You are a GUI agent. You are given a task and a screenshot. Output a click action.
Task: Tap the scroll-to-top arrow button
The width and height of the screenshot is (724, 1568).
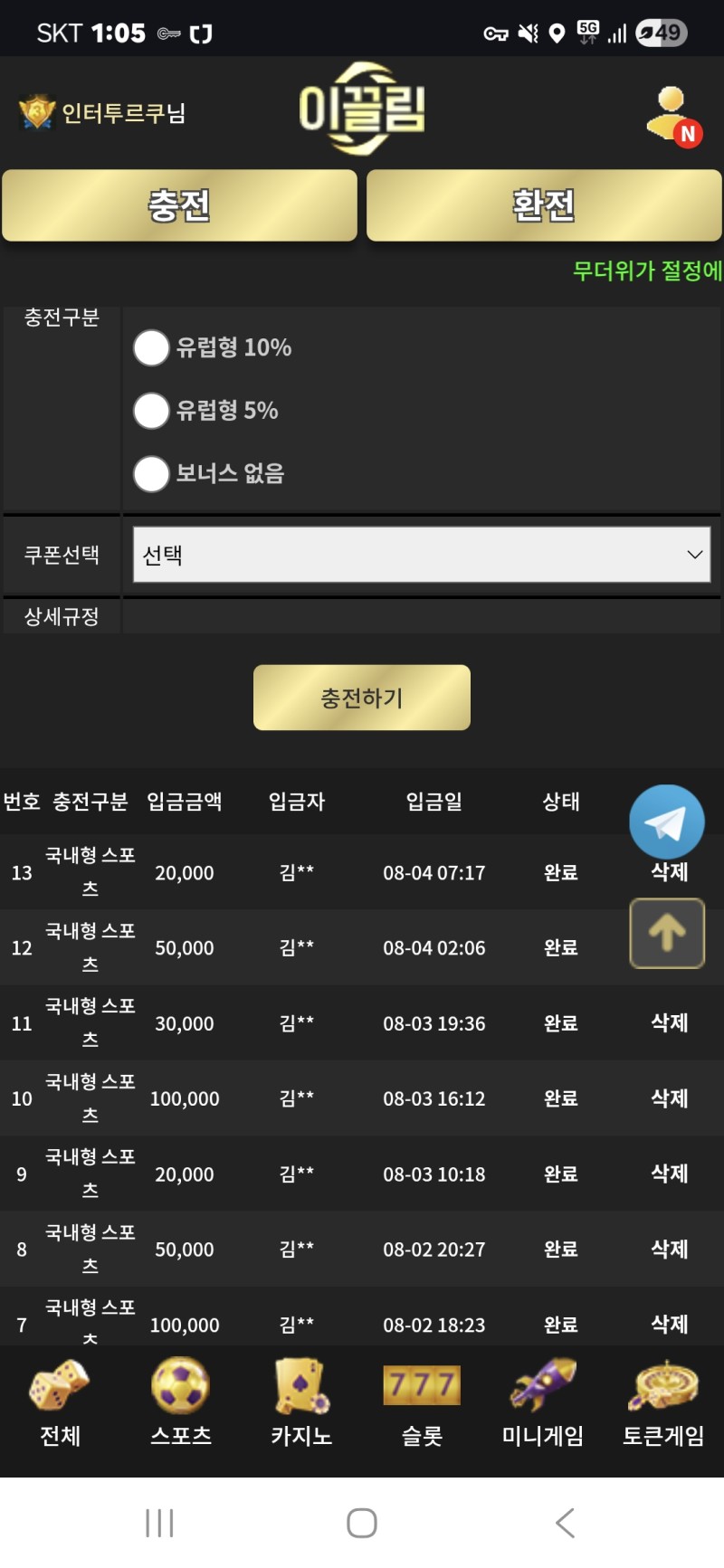[667, 933]
